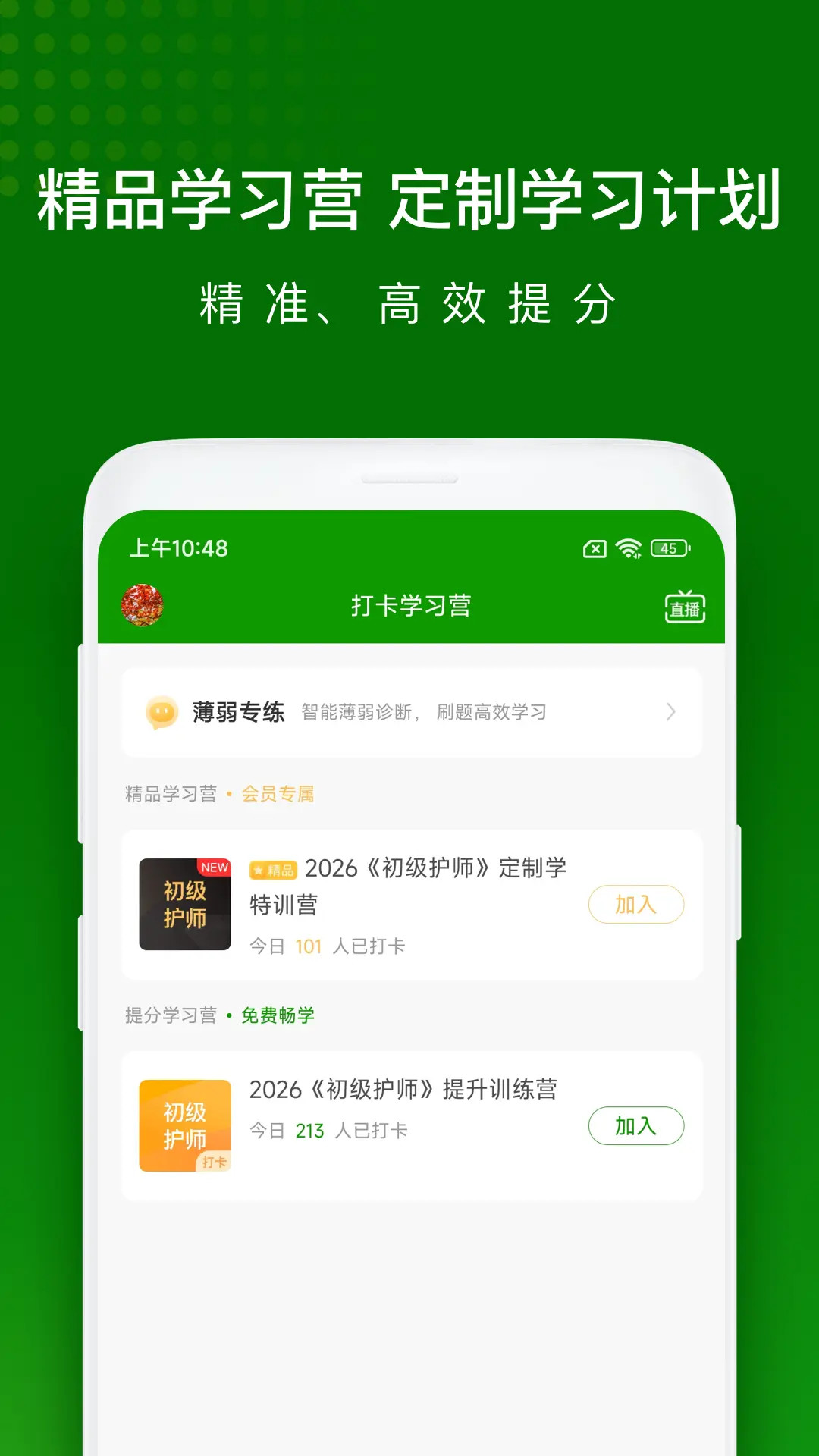Join the 2026 初级护师 定制学特训营 via 加入
819x1456 pixels.
[635, 904]
